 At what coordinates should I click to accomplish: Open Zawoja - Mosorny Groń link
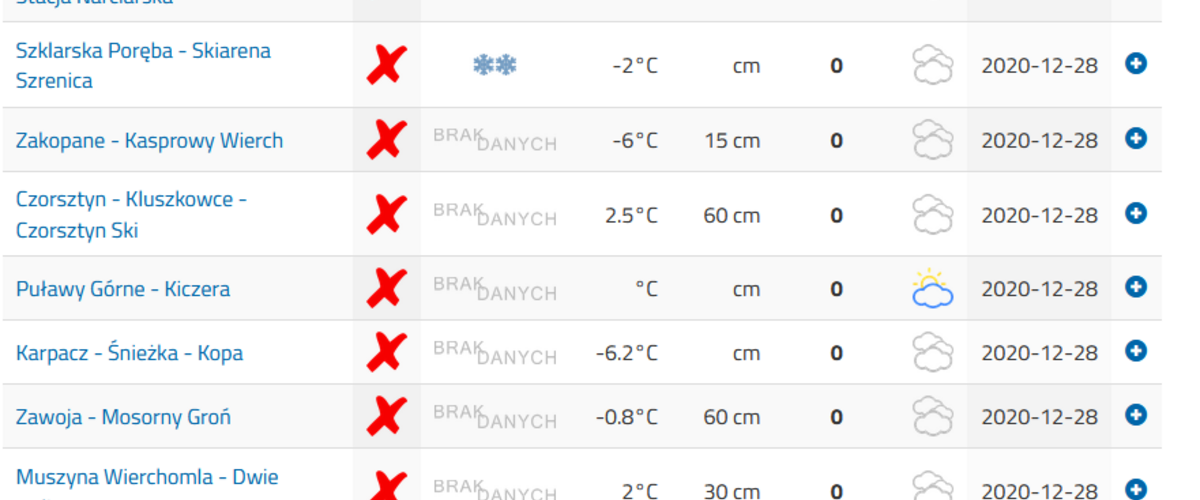(x=123, y=417)
